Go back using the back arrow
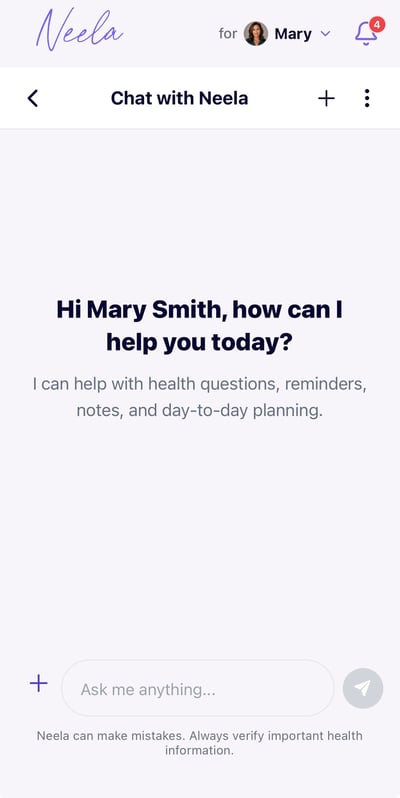This screenshot has height=798, width=400. coord(33,98)
